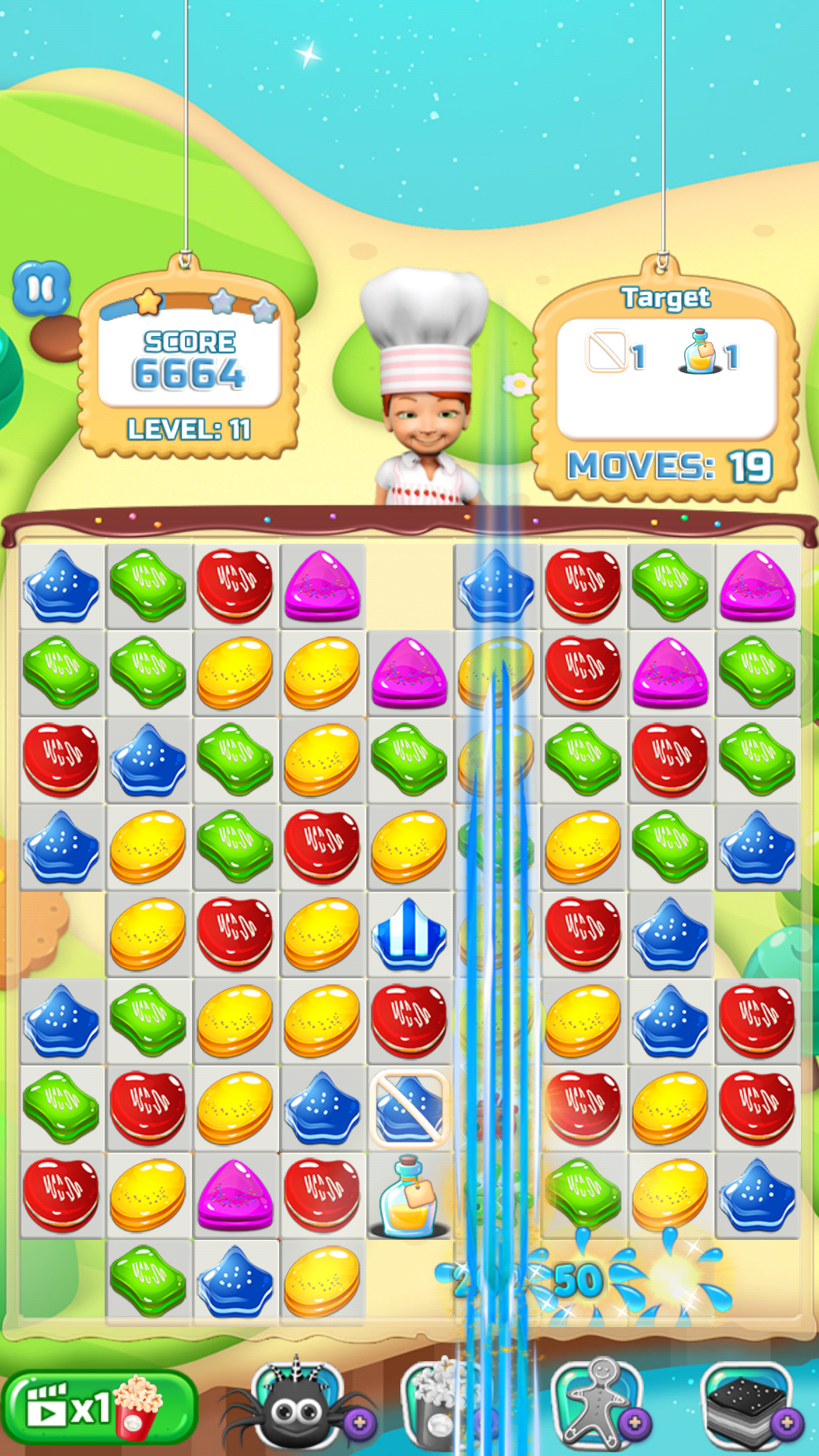Select the blocked tile on the board
The width and height of the screenshot is (819, 1456).
click(x=410, y=1106)
